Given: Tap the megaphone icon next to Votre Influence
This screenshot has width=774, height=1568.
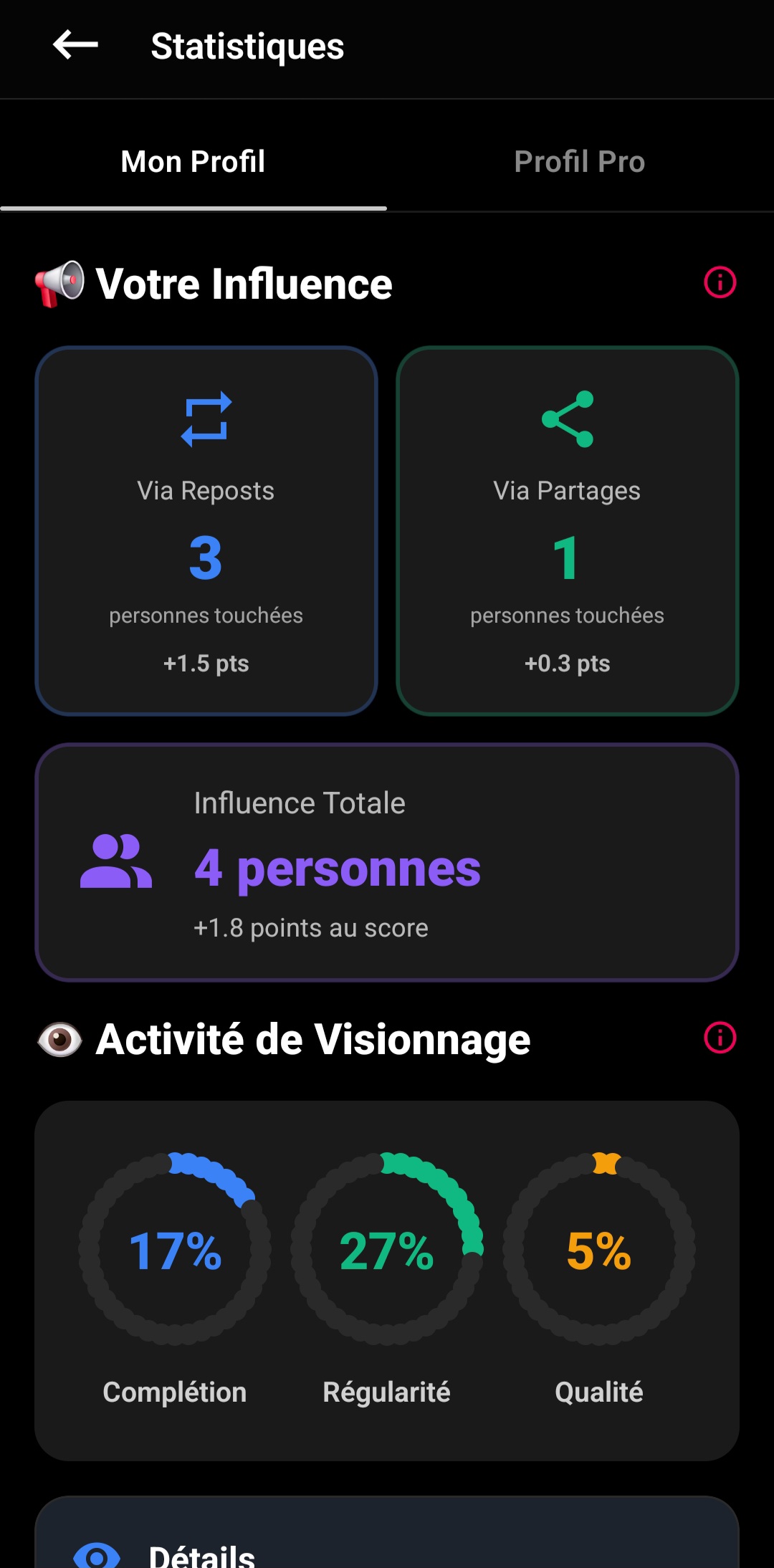Looking at the screenshot, I should coord(57,282).
